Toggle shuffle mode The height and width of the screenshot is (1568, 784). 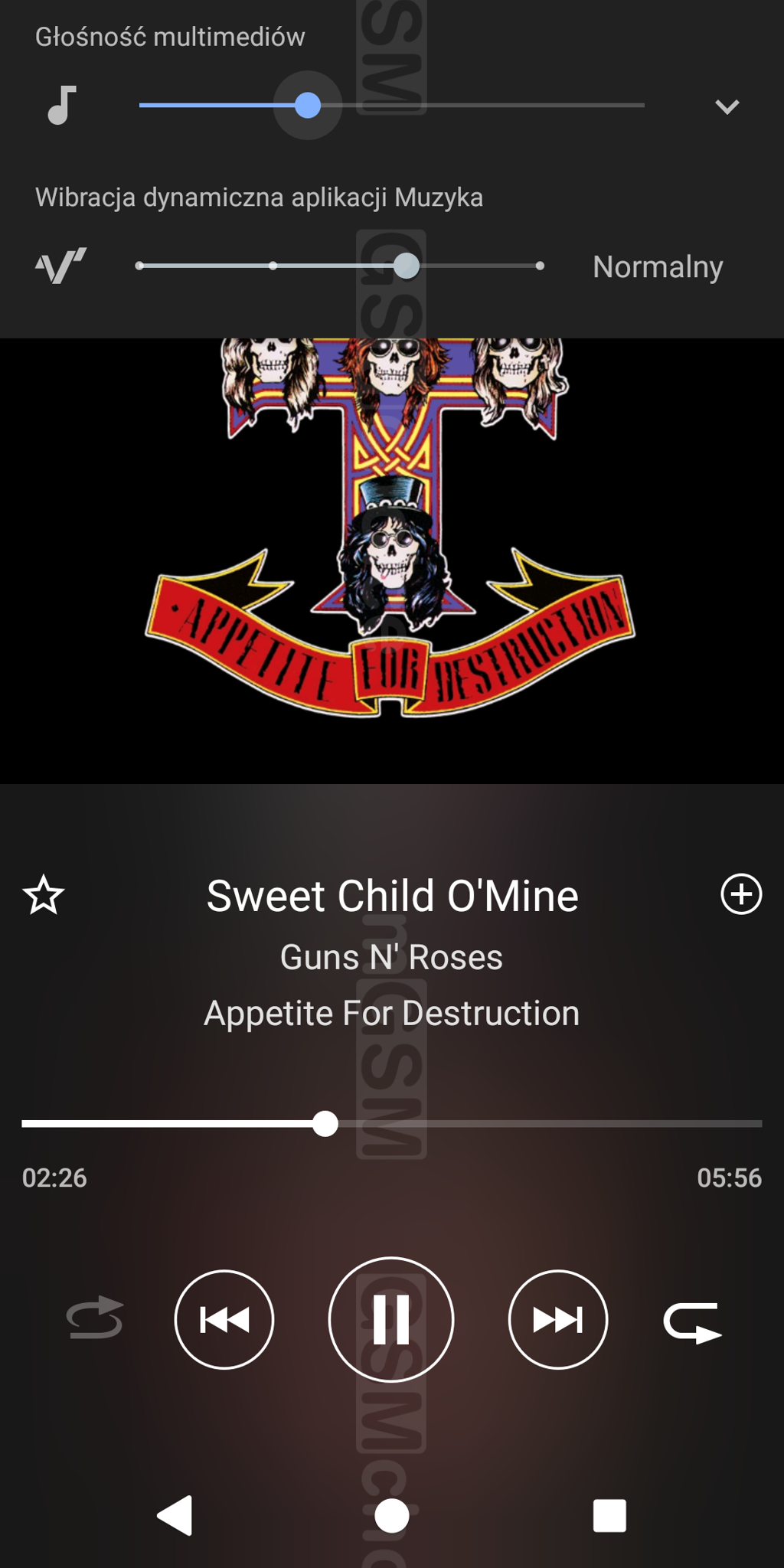coord(94,1318)
